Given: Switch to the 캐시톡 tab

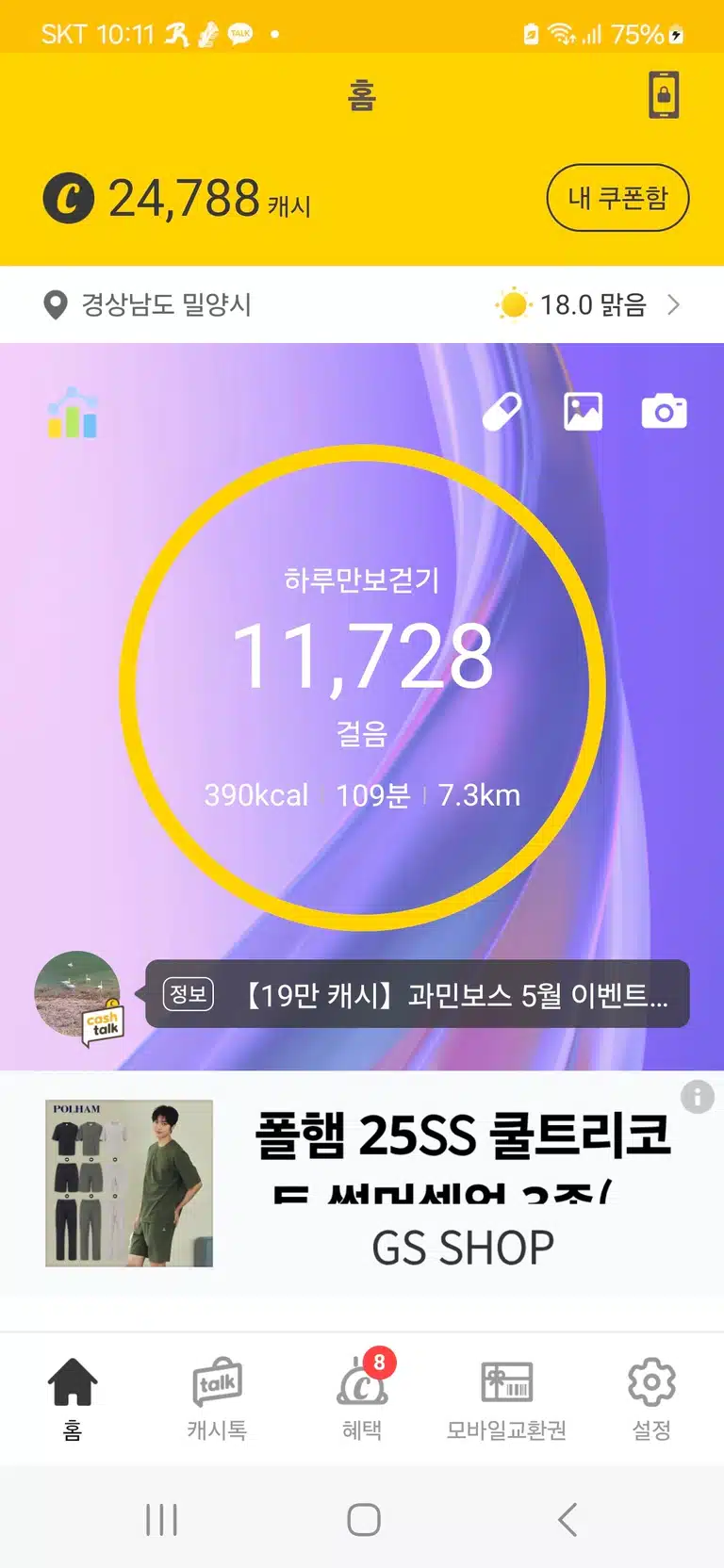Looking at the screenshot, I should pyautogui.click(x=217, y=1399).
